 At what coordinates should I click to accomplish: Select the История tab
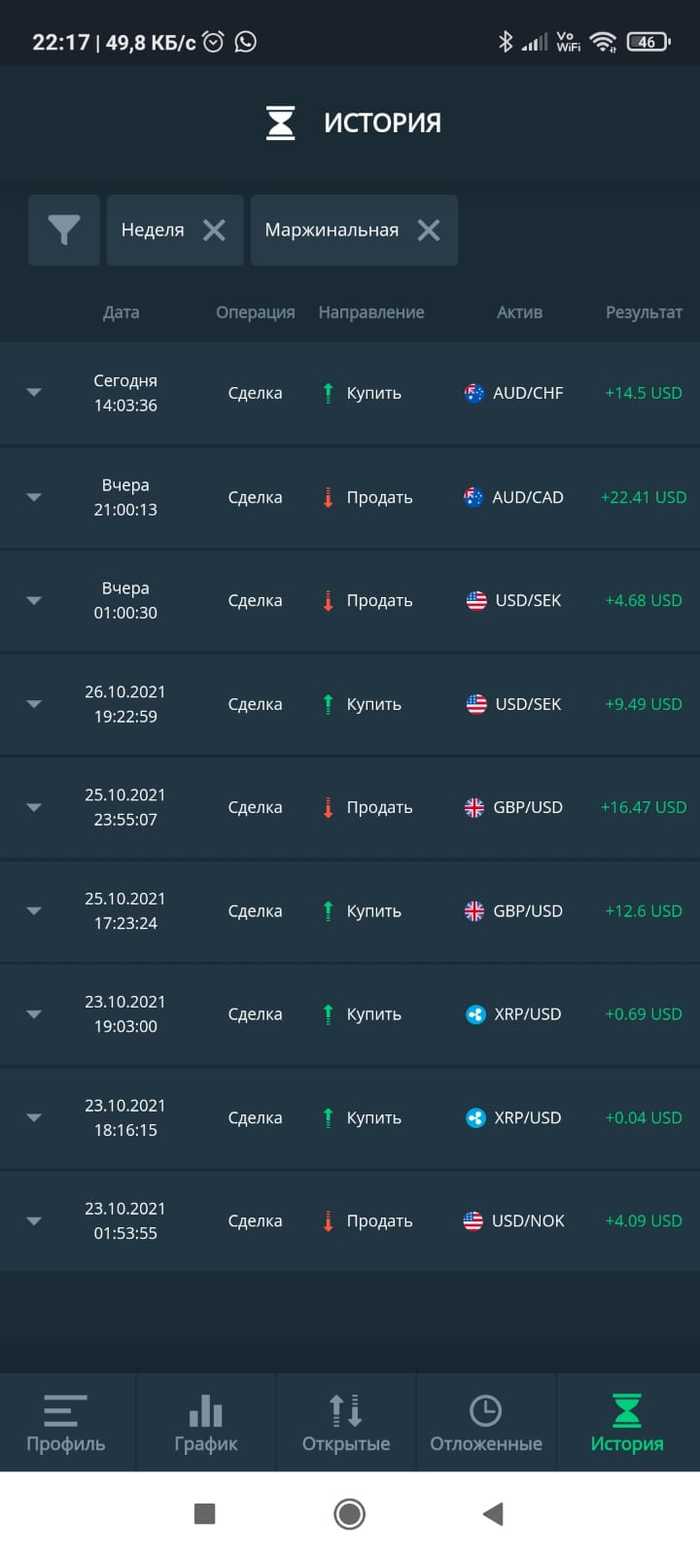coord(627,1422)
